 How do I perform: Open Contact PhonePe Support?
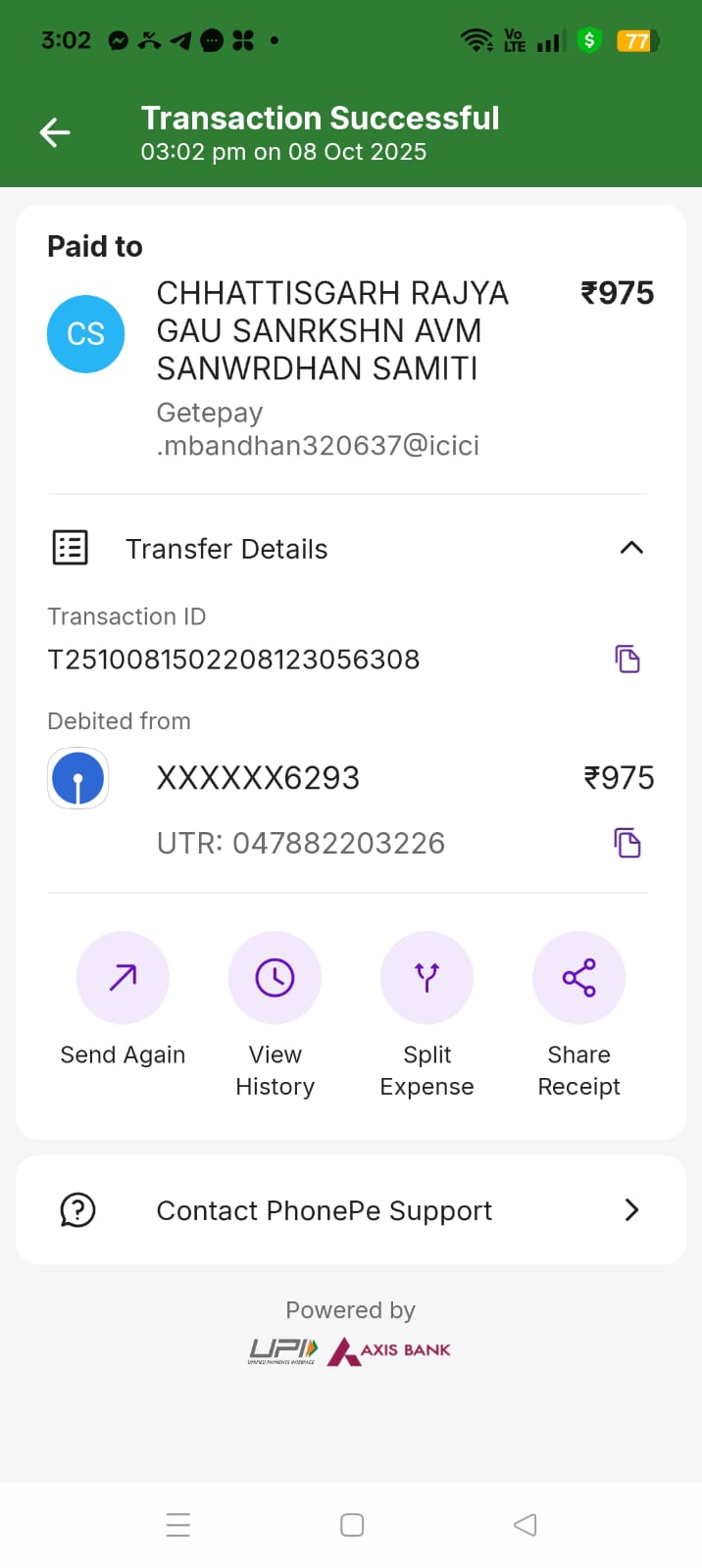351,1210
